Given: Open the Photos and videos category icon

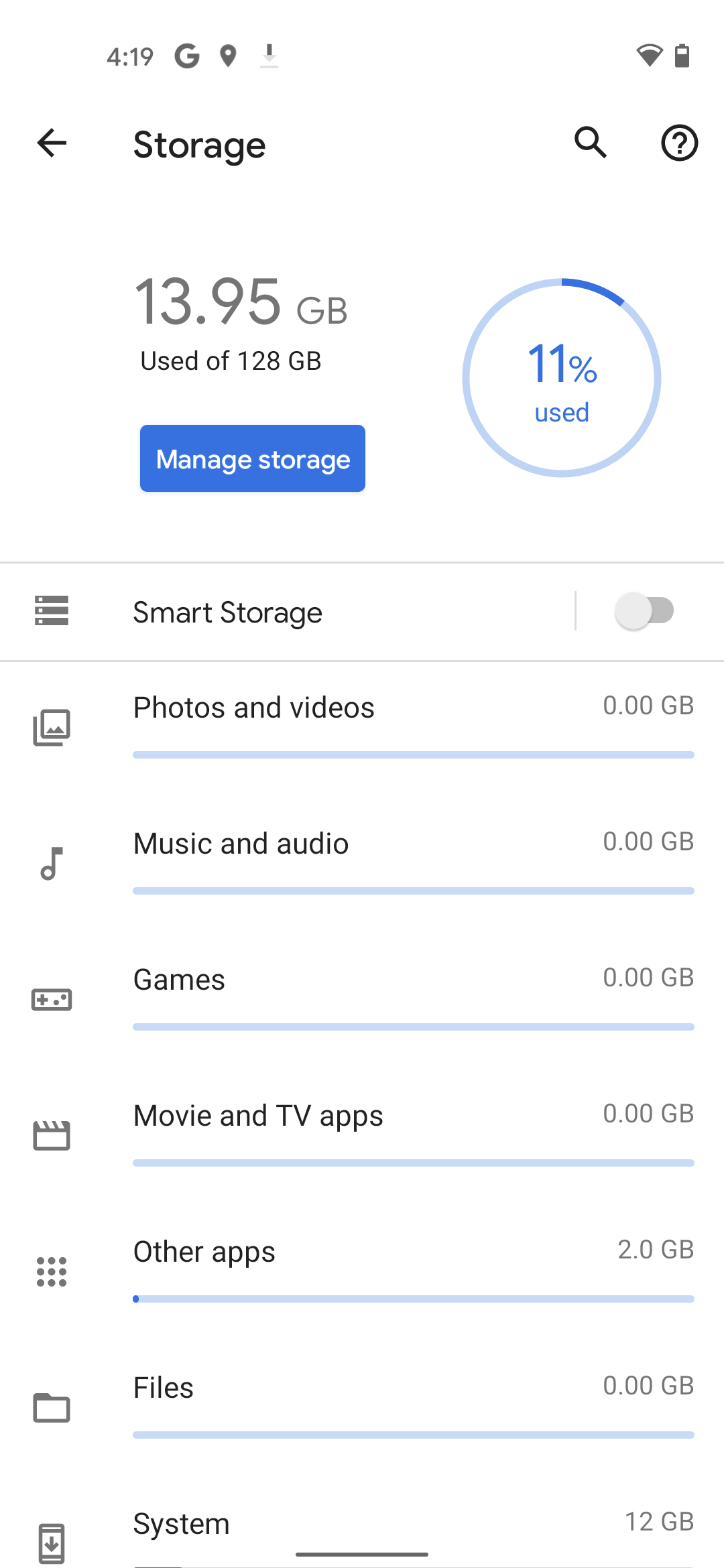Looking at the screenshot, I should pyautogui.click(x=52, y=726).
